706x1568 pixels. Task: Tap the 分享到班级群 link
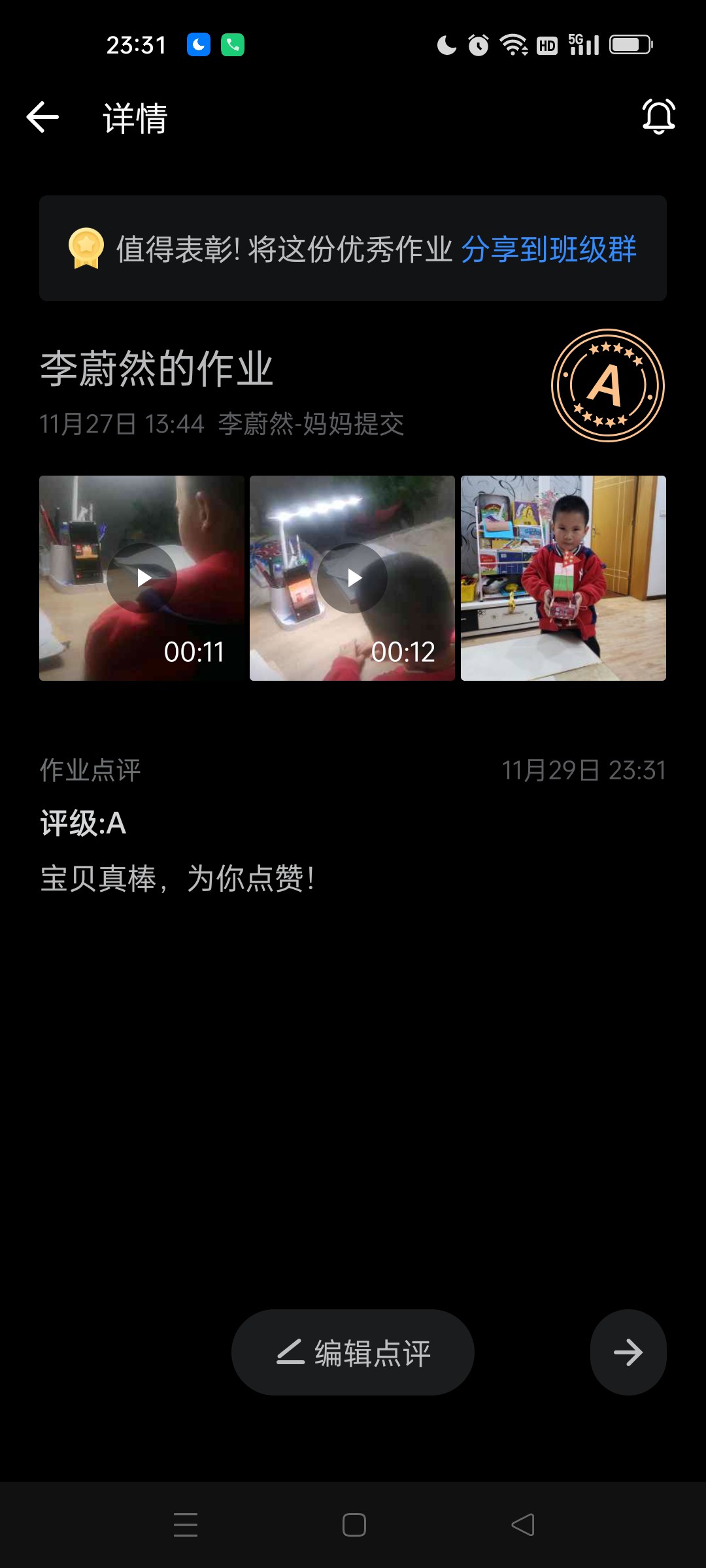tap(548, 249)
